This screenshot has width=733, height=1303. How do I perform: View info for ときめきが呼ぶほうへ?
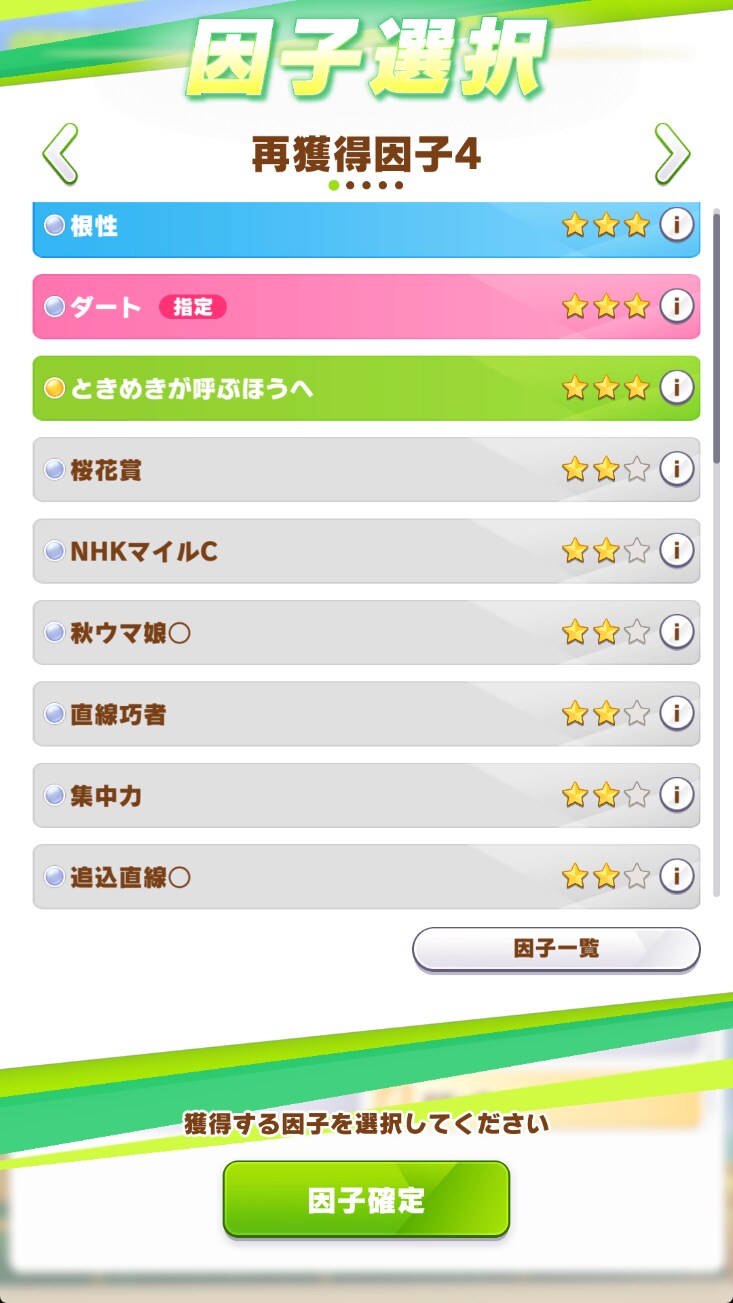(x=677, y=387)
